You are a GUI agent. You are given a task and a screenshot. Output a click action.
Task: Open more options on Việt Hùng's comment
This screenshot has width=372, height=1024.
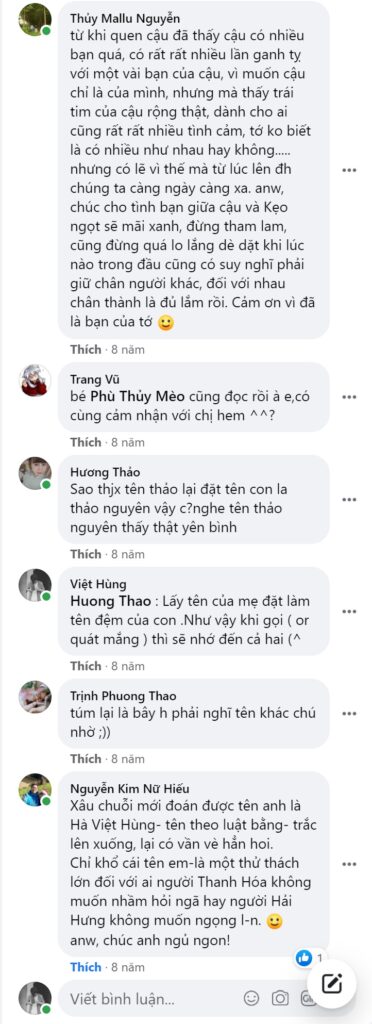(x=350, y=612)
